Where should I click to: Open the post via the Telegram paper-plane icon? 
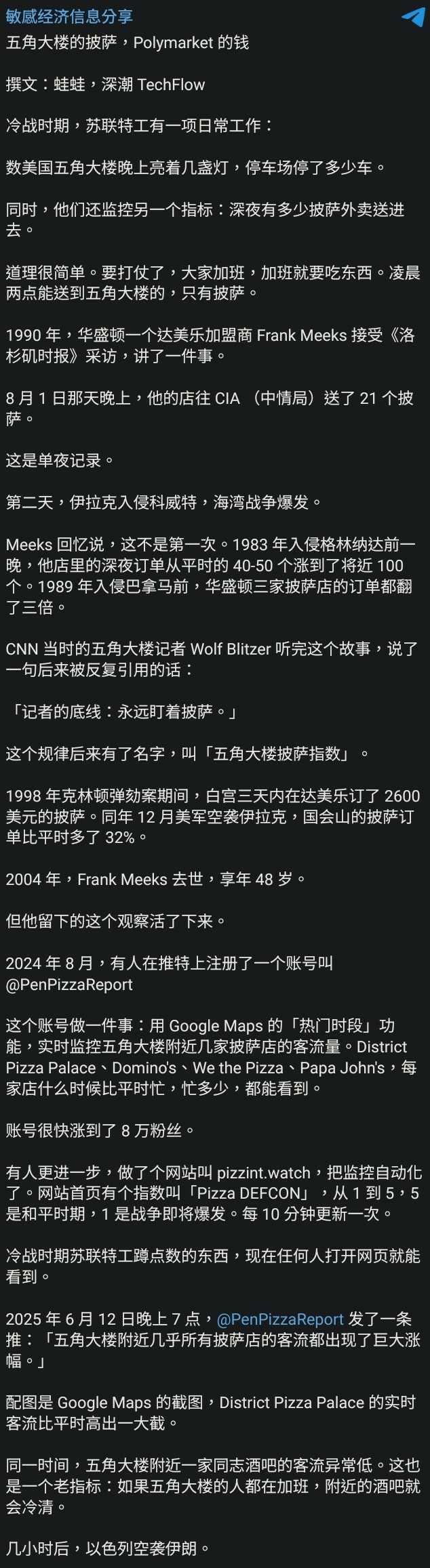click(412, 17)
